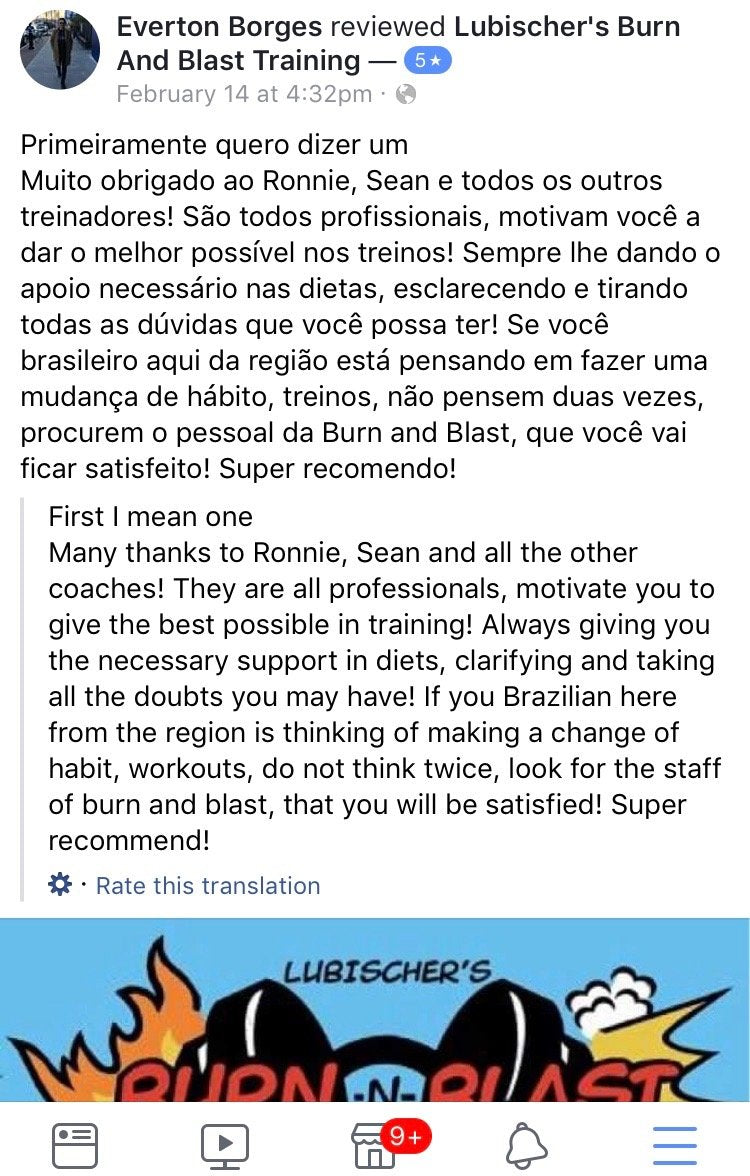Switch to the News Feed tab
The height and width of the screenshot is (1176, 750).
tap(75, 1142)
